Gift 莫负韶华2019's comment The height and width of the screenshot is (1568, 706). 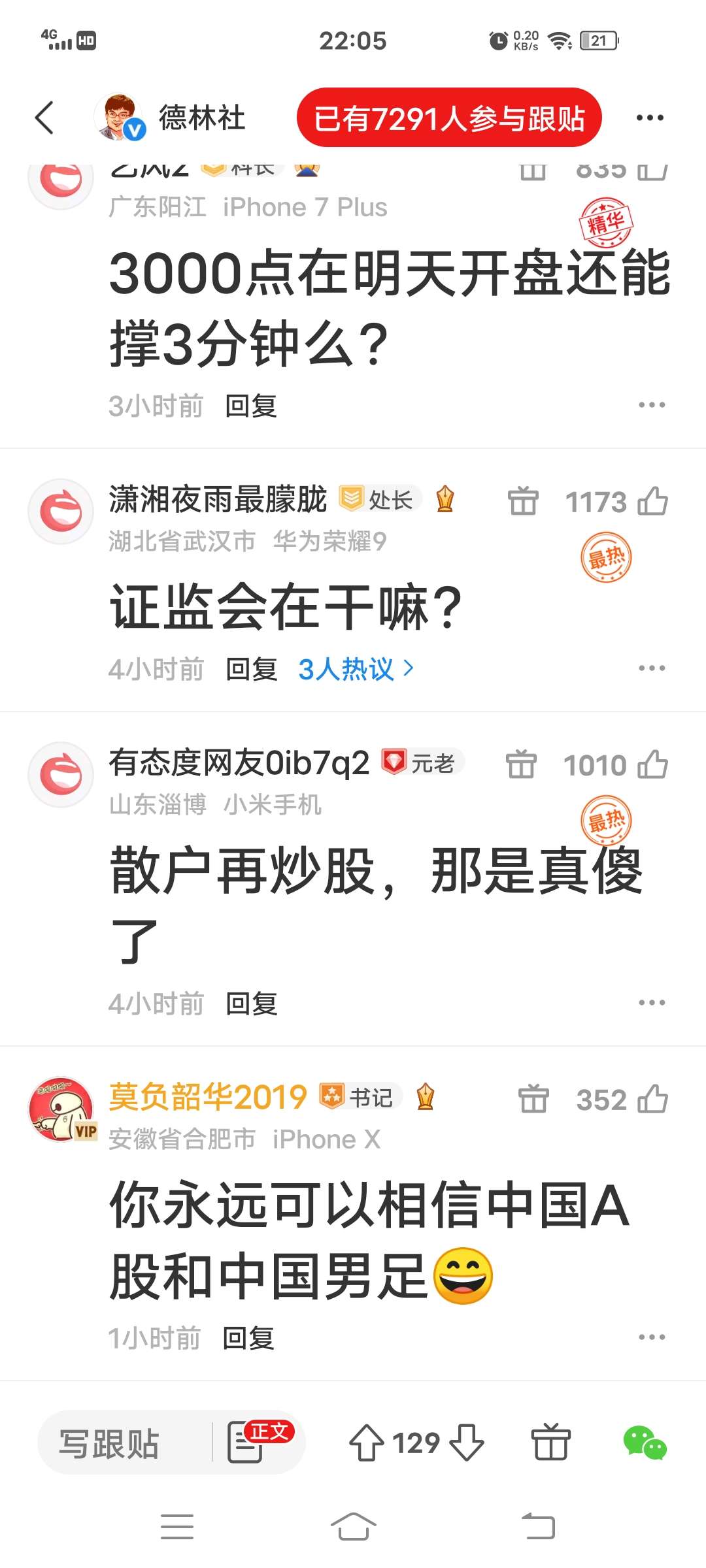tap(533, 1100)
